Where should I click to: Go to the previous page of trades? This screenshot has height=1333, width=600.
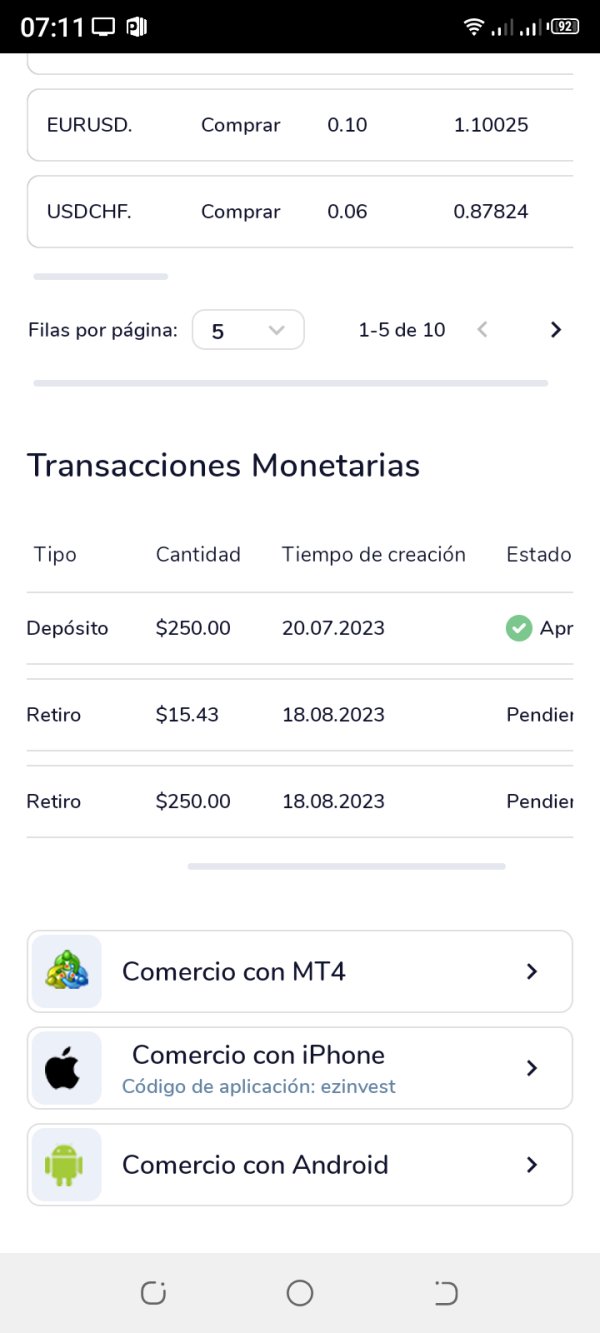click(x=482, y=330)
